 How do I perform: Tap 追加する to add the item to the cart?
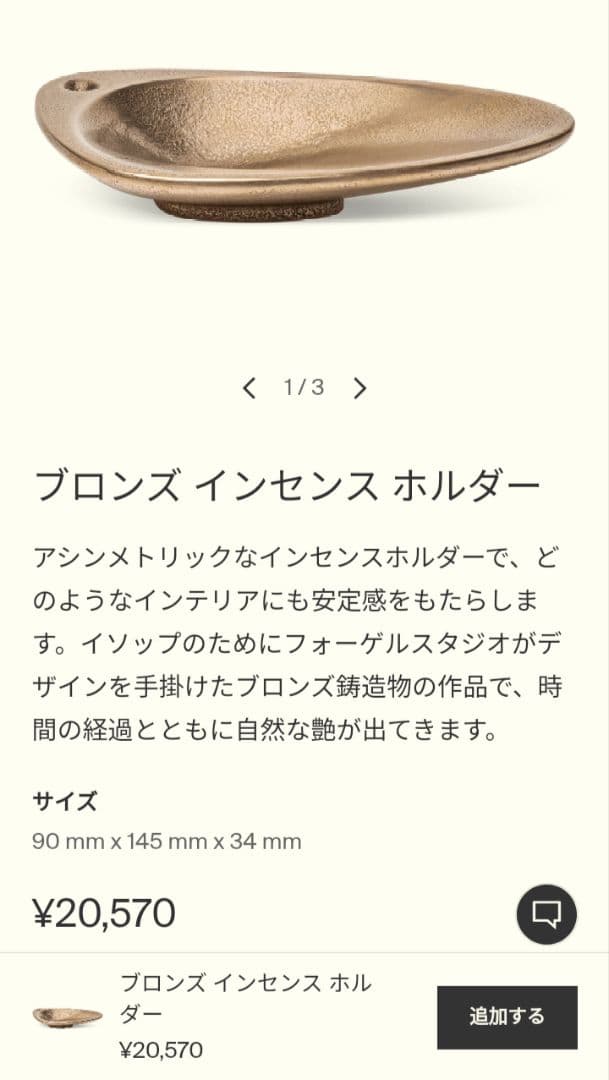coord(507,1017)
